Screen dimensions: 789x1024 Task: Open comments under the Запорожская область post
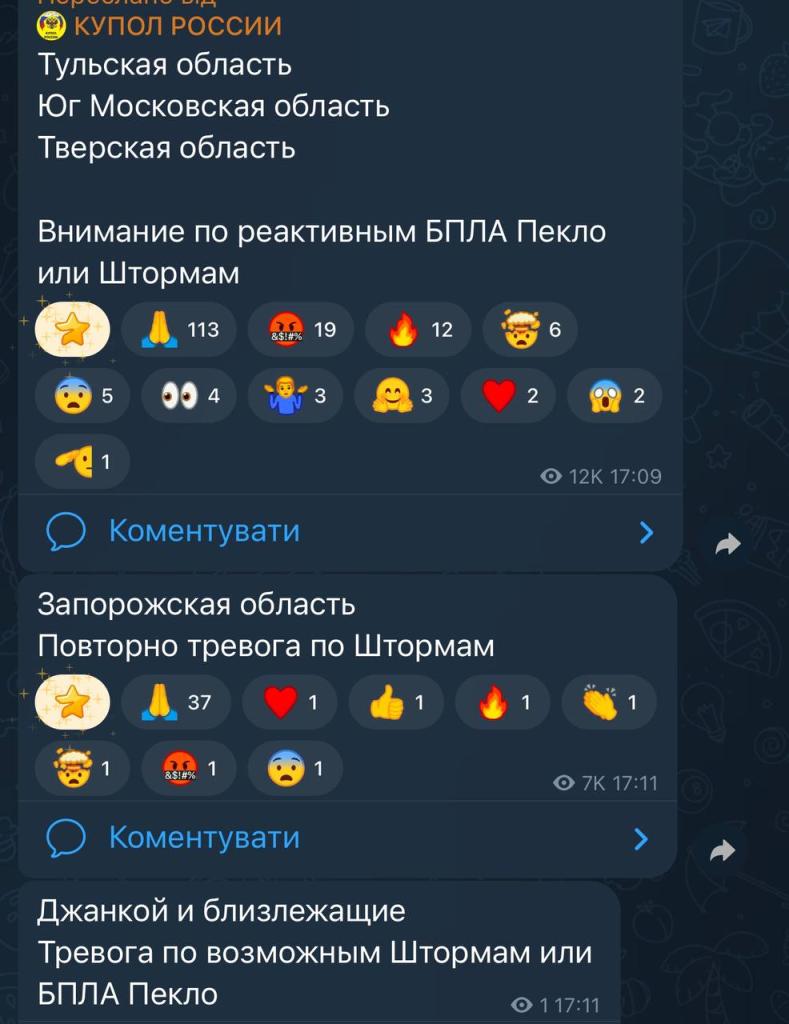pos(204,837)
